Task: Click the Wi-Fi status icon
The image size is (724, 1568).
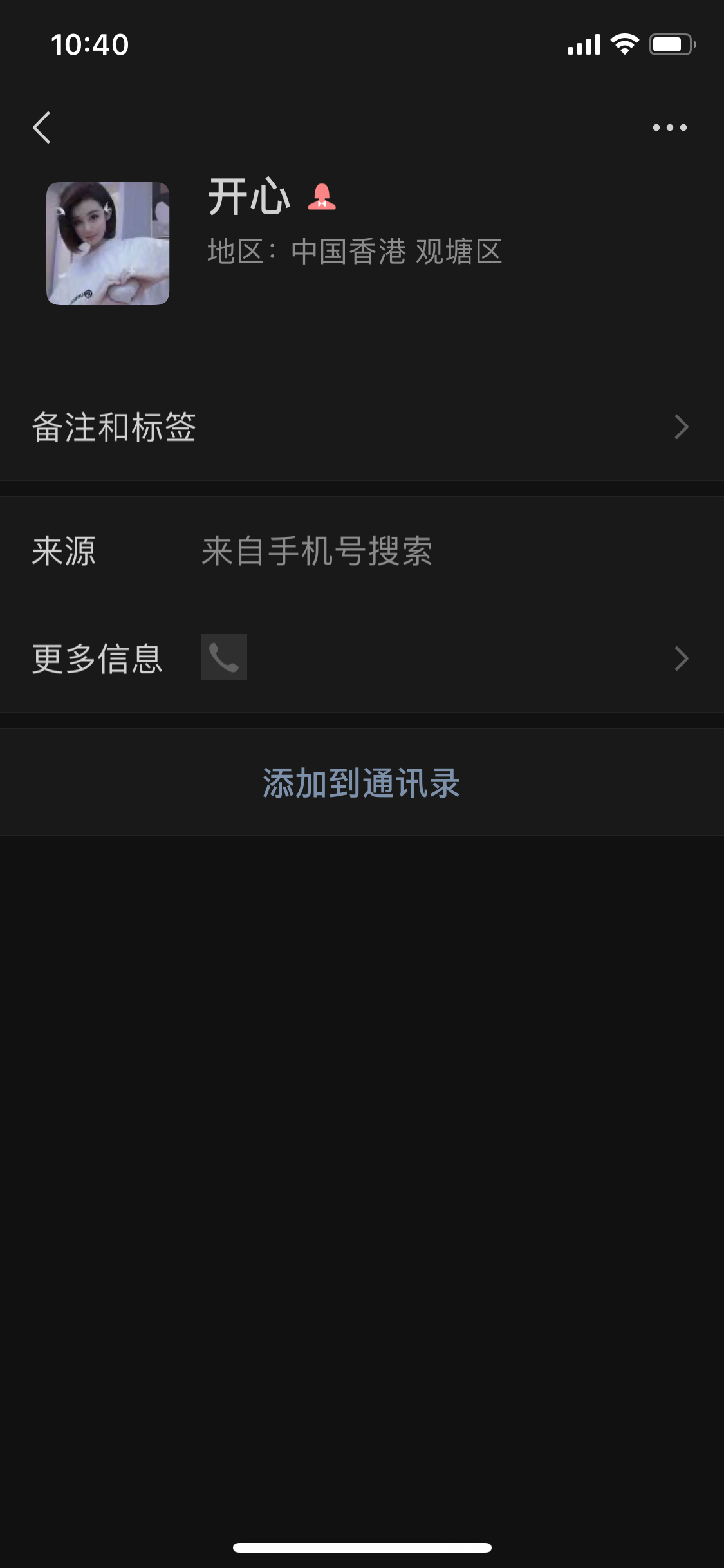Action: click(x=622, y=44)
